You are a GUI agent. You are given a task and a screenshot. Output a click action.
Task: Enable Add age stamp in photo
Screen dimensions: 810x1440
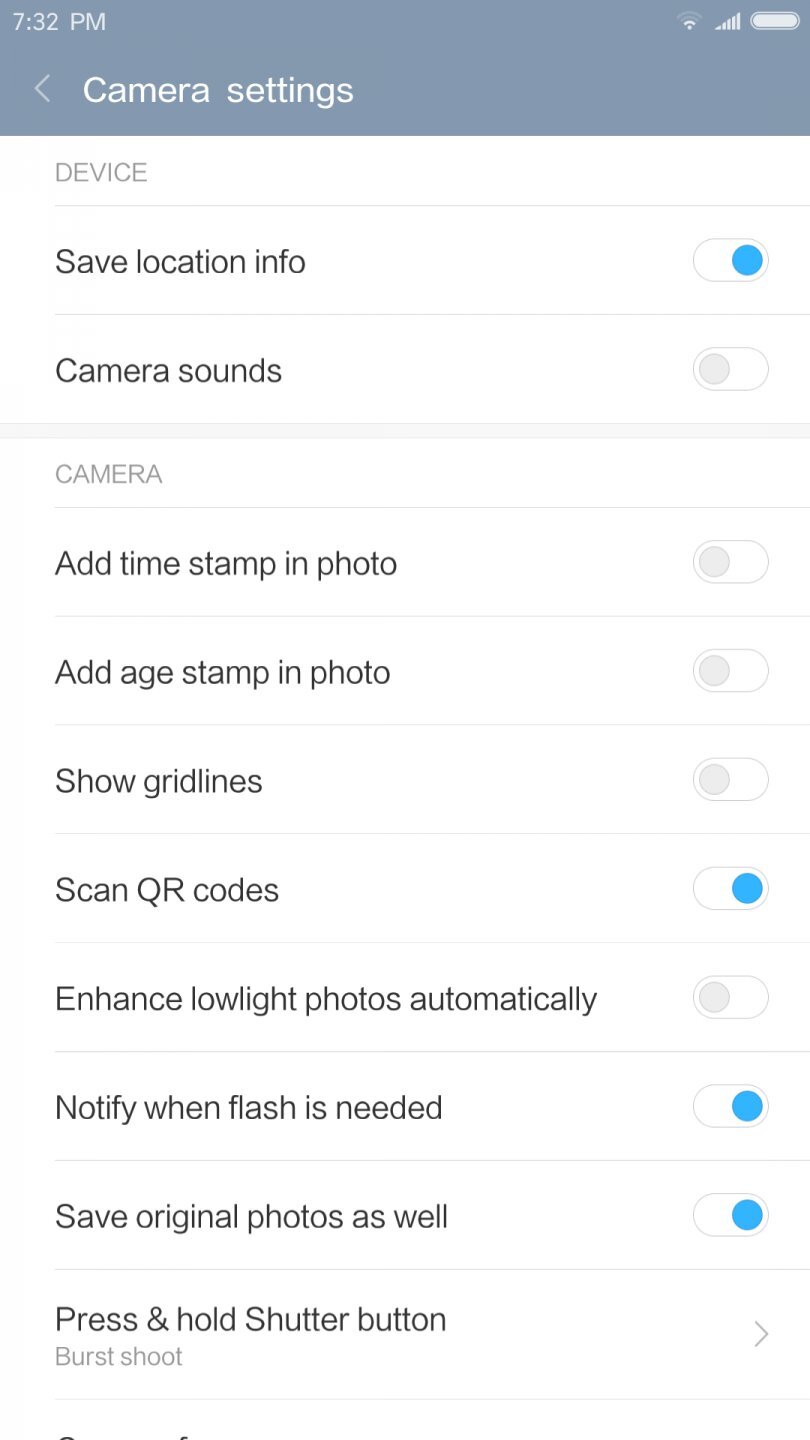coord(731,671)
